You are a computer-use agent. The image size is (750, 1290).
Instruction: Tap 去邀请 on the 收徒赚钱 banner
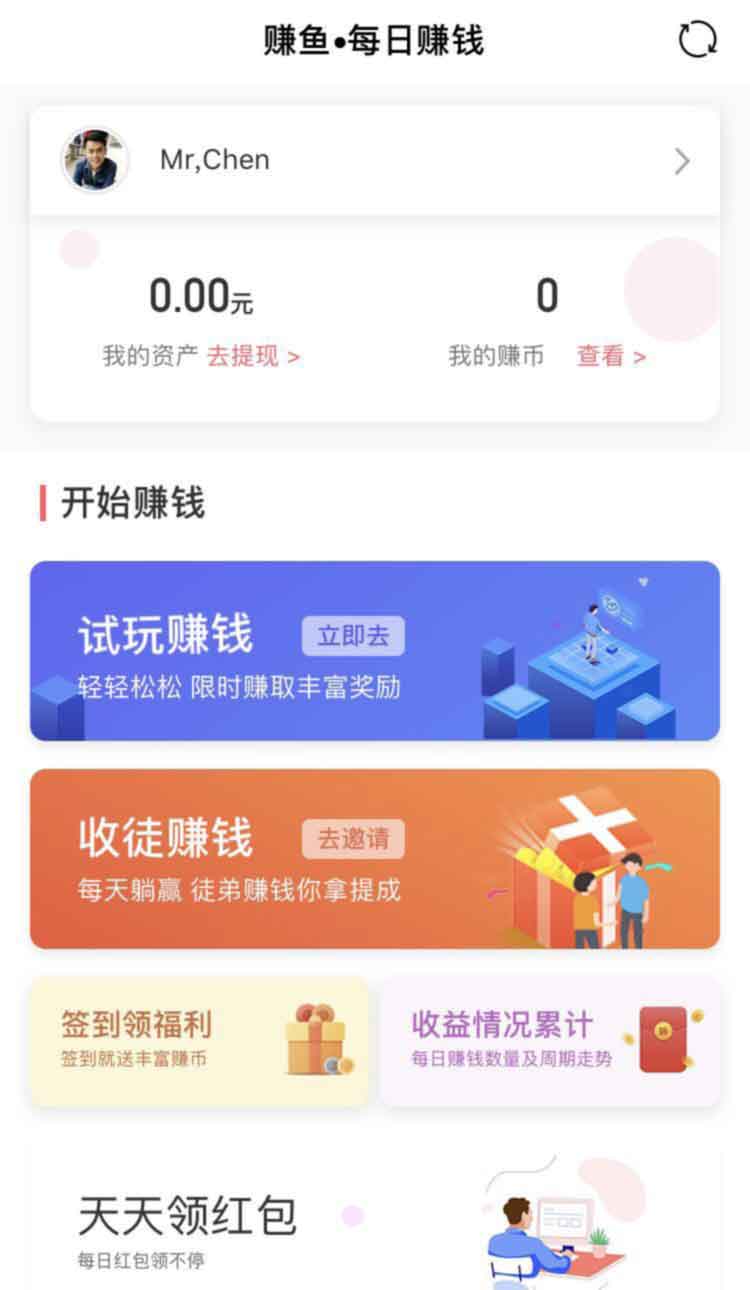tap(353, 838)
